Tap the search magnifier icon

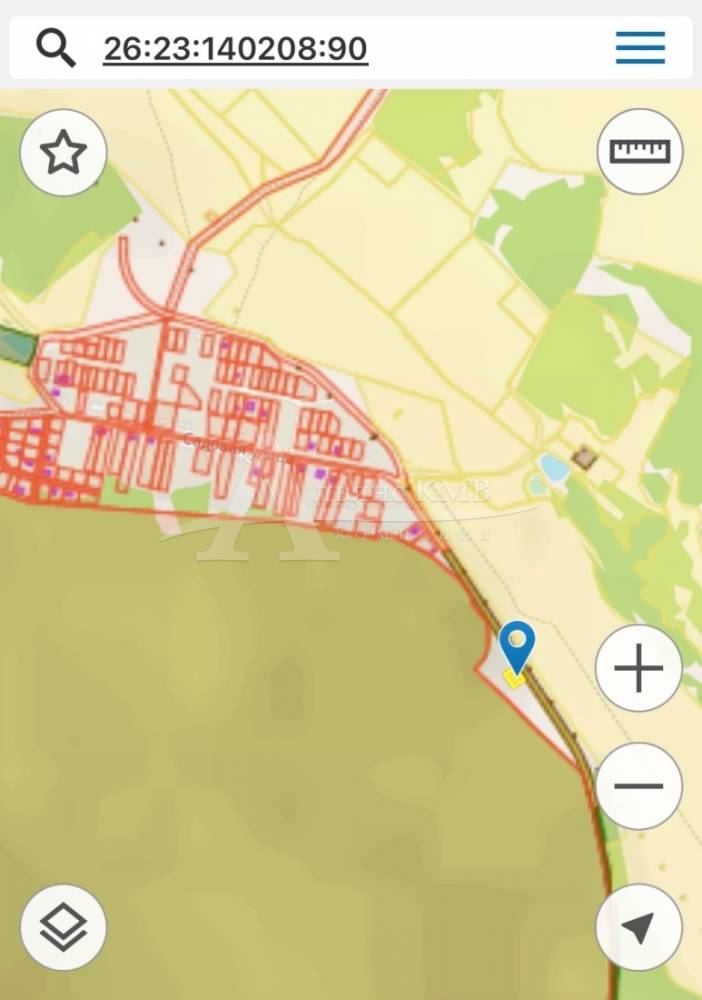tap(56, 46)
